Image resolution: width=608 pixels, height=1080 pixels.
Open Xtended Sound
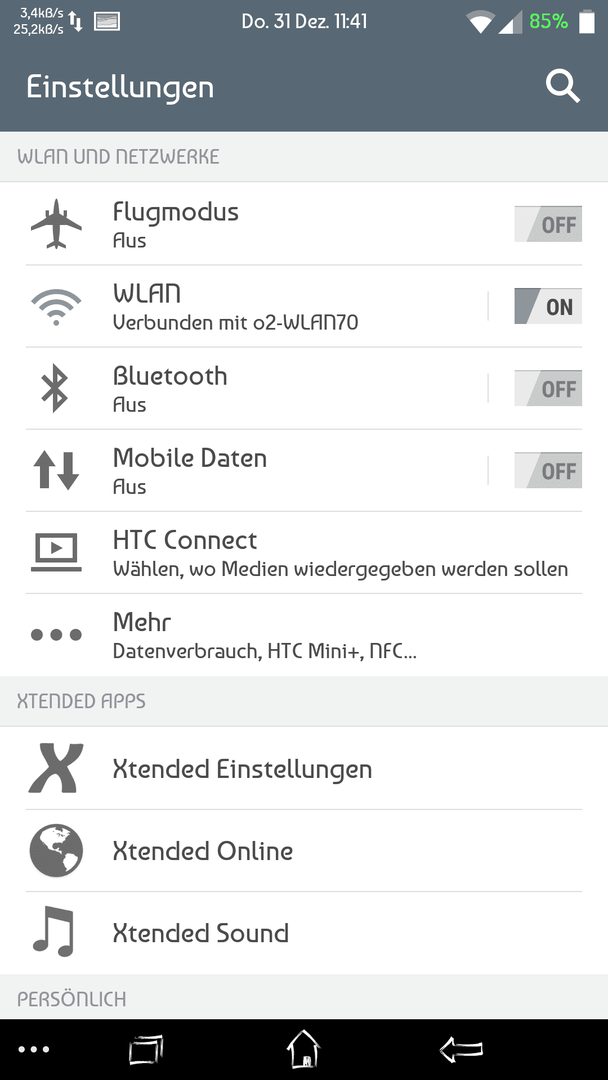304,933
